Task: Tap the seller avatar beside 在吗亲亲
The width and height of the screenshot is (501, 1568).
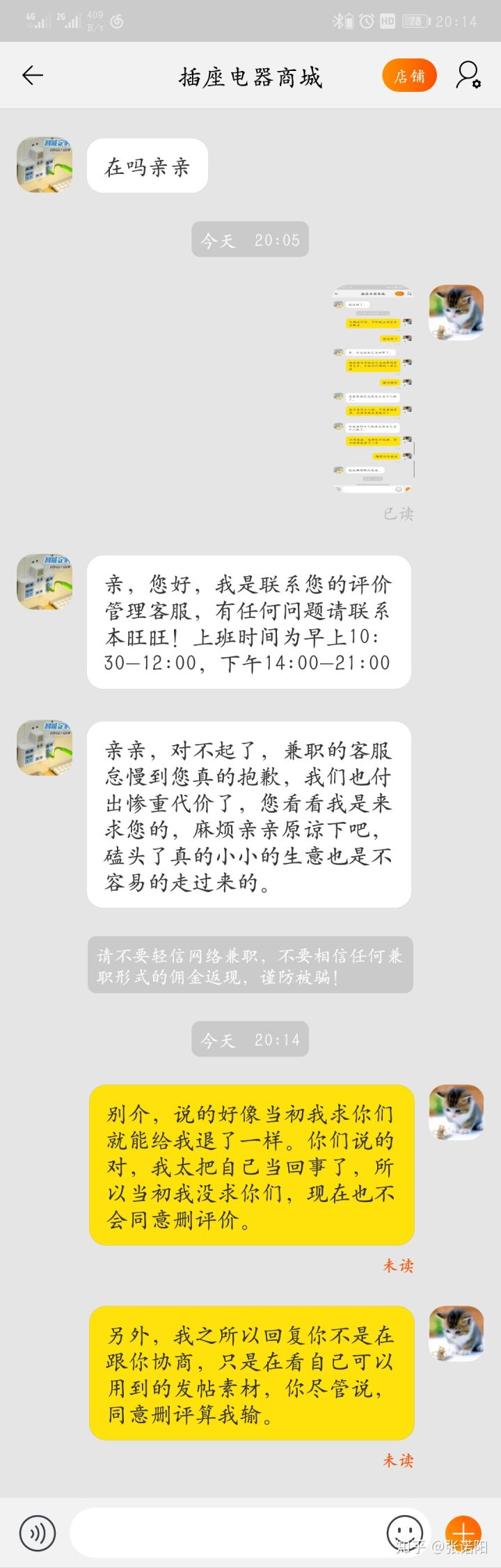Action: click(x=45, y=165)
